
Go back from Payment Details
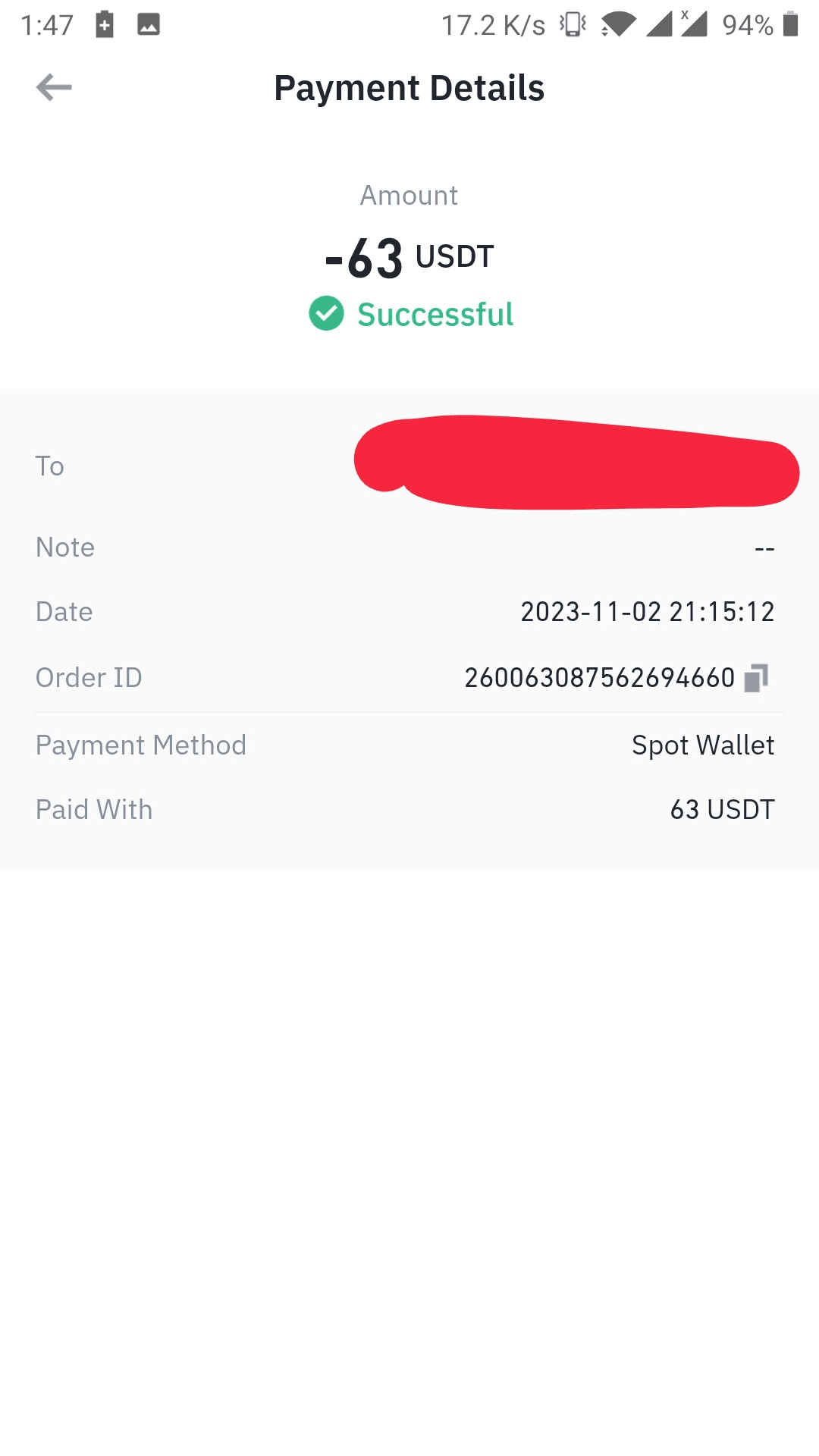[54, 87]
